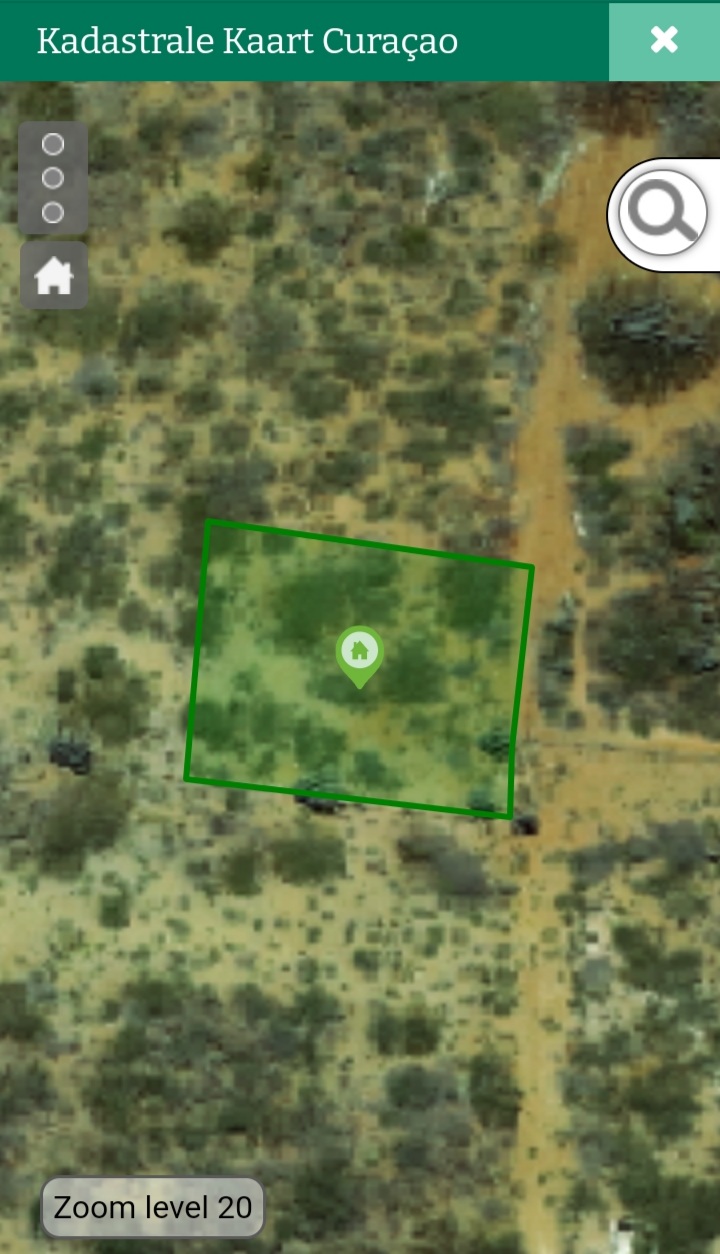720x1254 pixels.
Task: Open the three-dot map options menu
Action: 53,178
